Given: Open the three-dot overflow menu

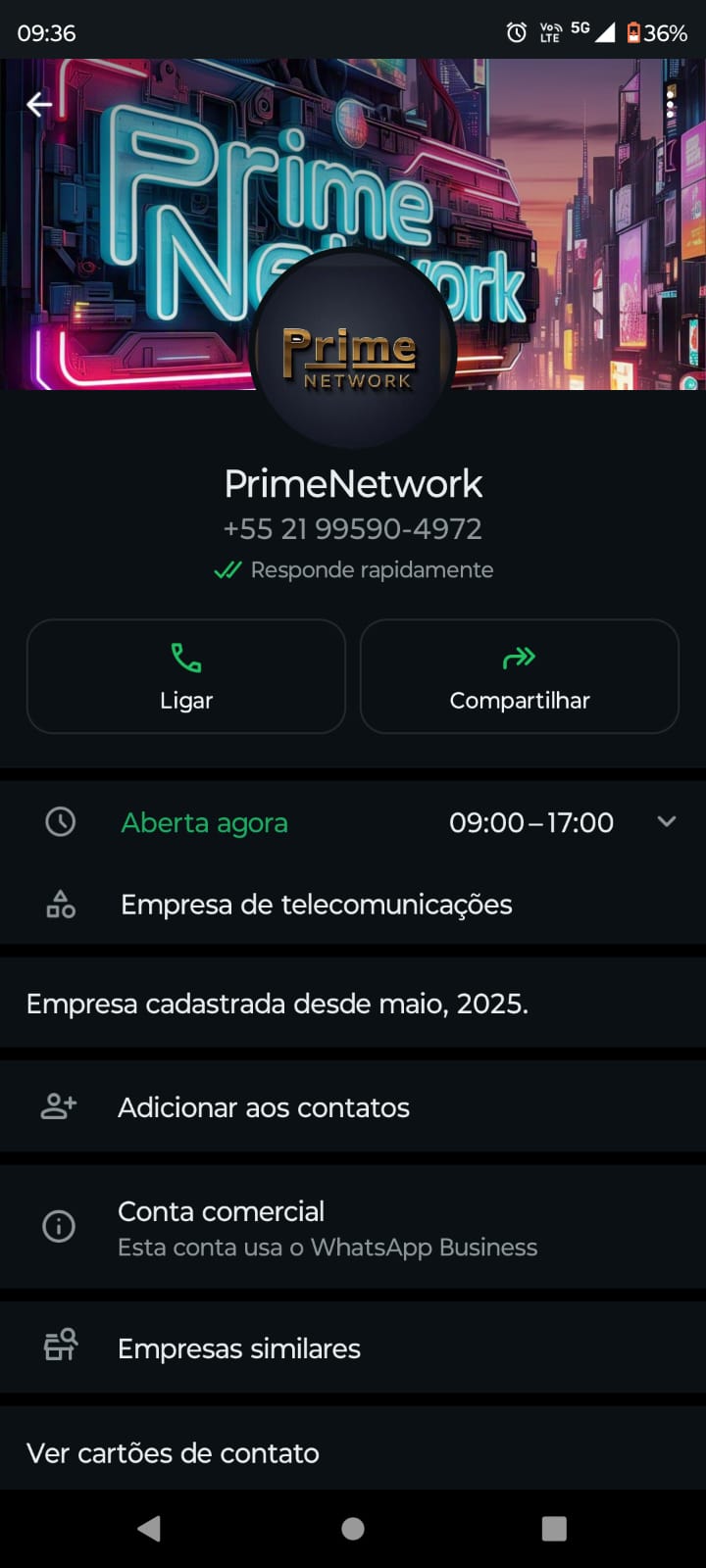Looking at the screenshot, I should point(671,102).
